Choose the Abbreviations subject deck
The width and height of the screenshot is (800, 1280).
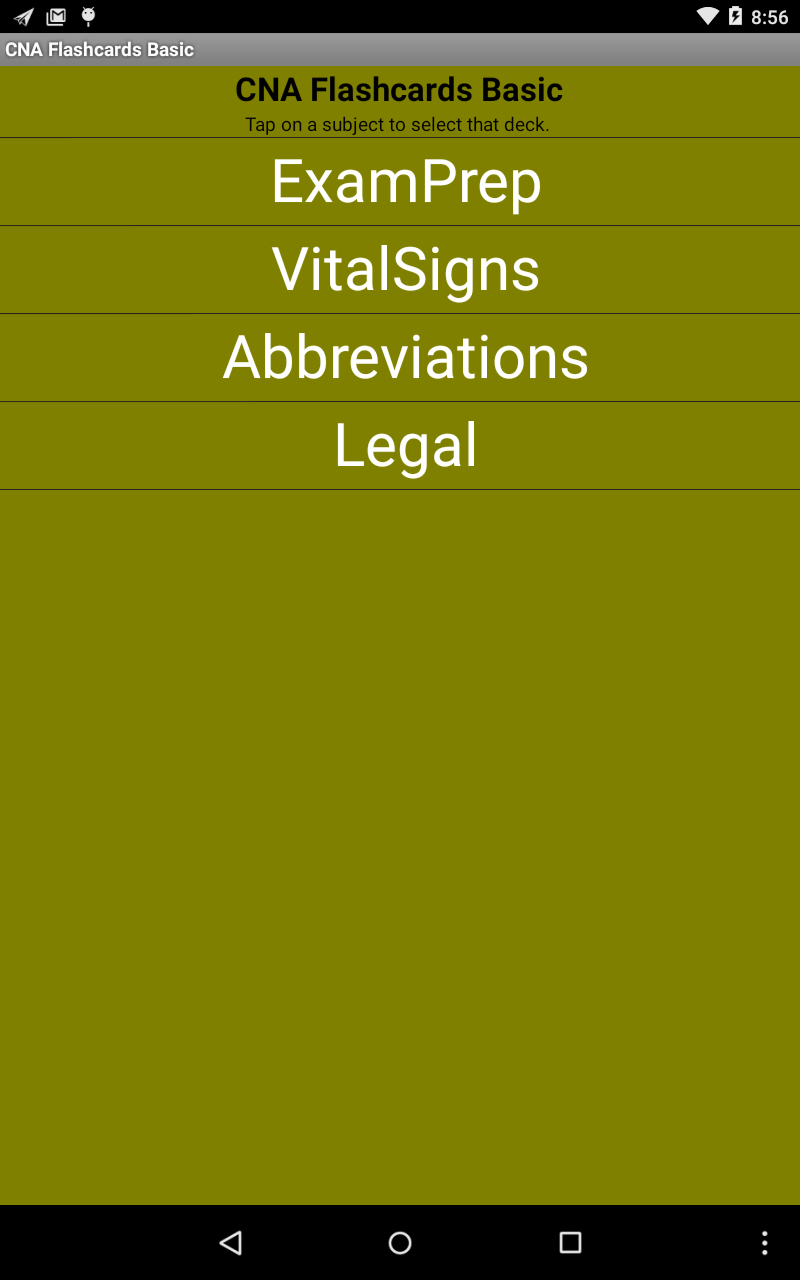[x=400, y=357]
